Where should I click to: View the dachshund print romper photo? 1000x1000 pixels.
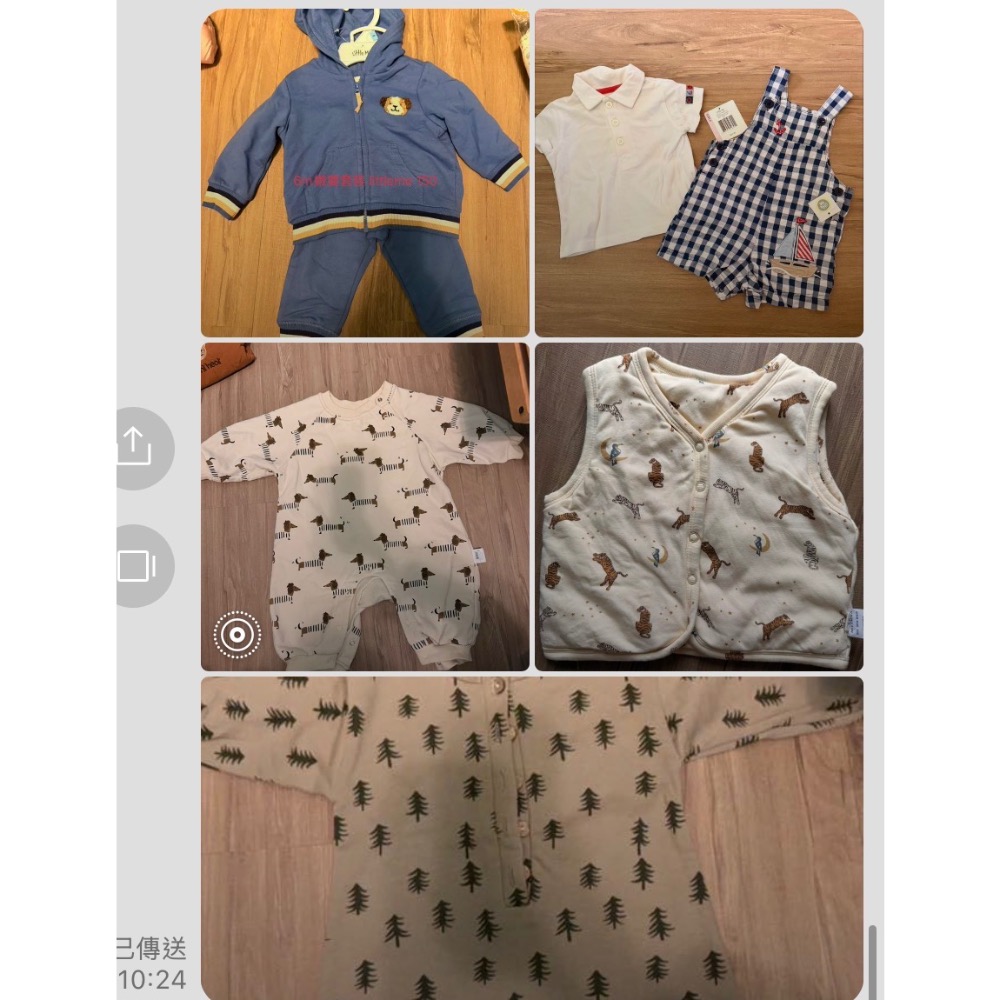coord(365,507)
